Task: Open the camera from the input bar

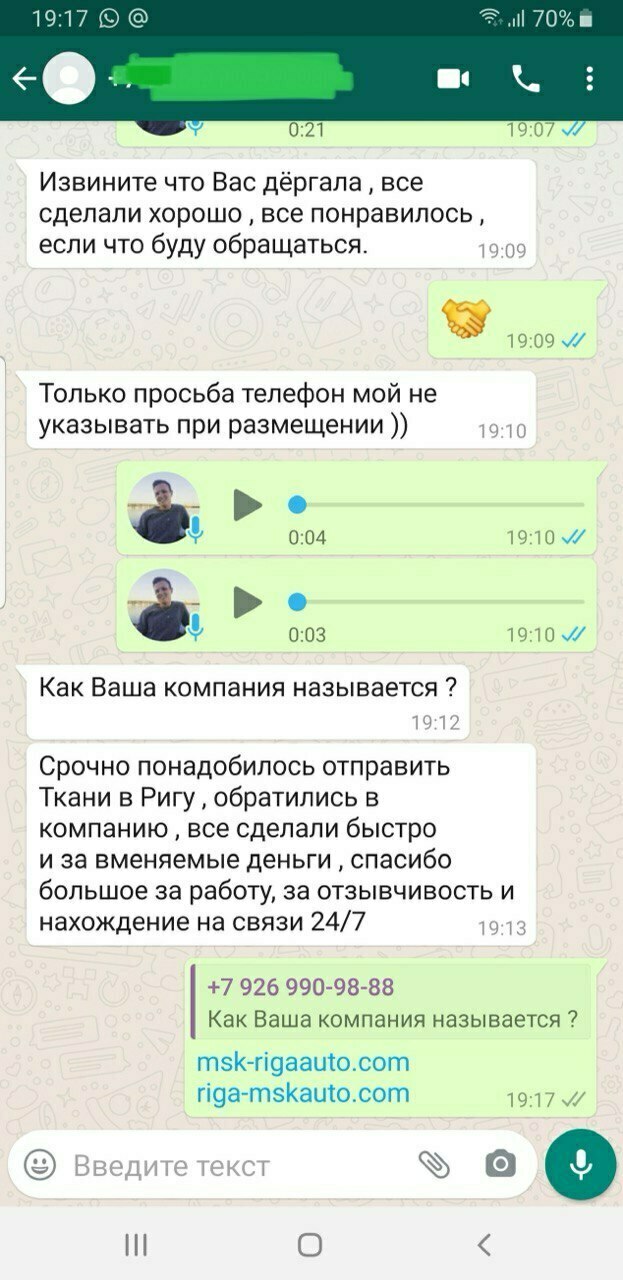Action: click(500, 1164)
